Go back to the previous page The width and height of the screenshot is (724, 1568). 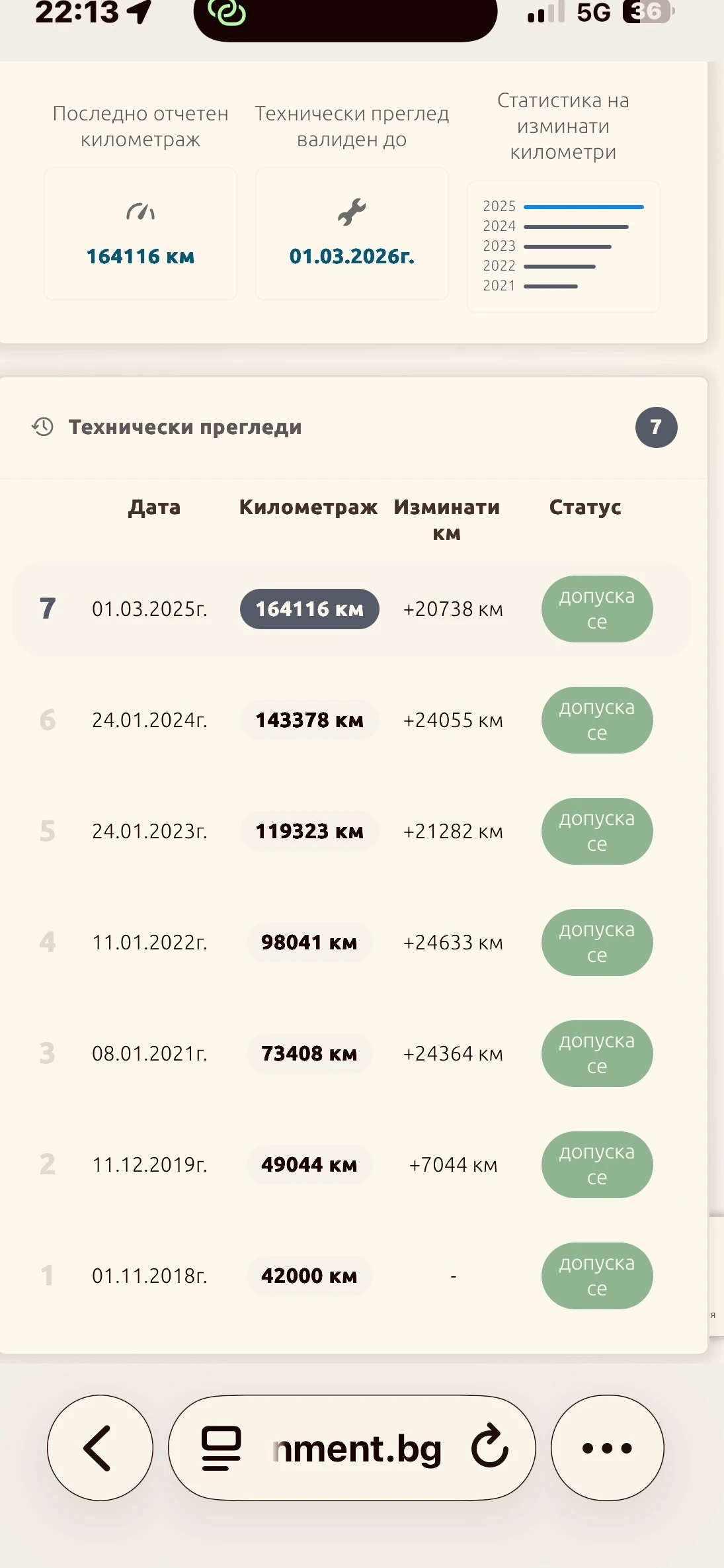click(x=100, y=1448)
